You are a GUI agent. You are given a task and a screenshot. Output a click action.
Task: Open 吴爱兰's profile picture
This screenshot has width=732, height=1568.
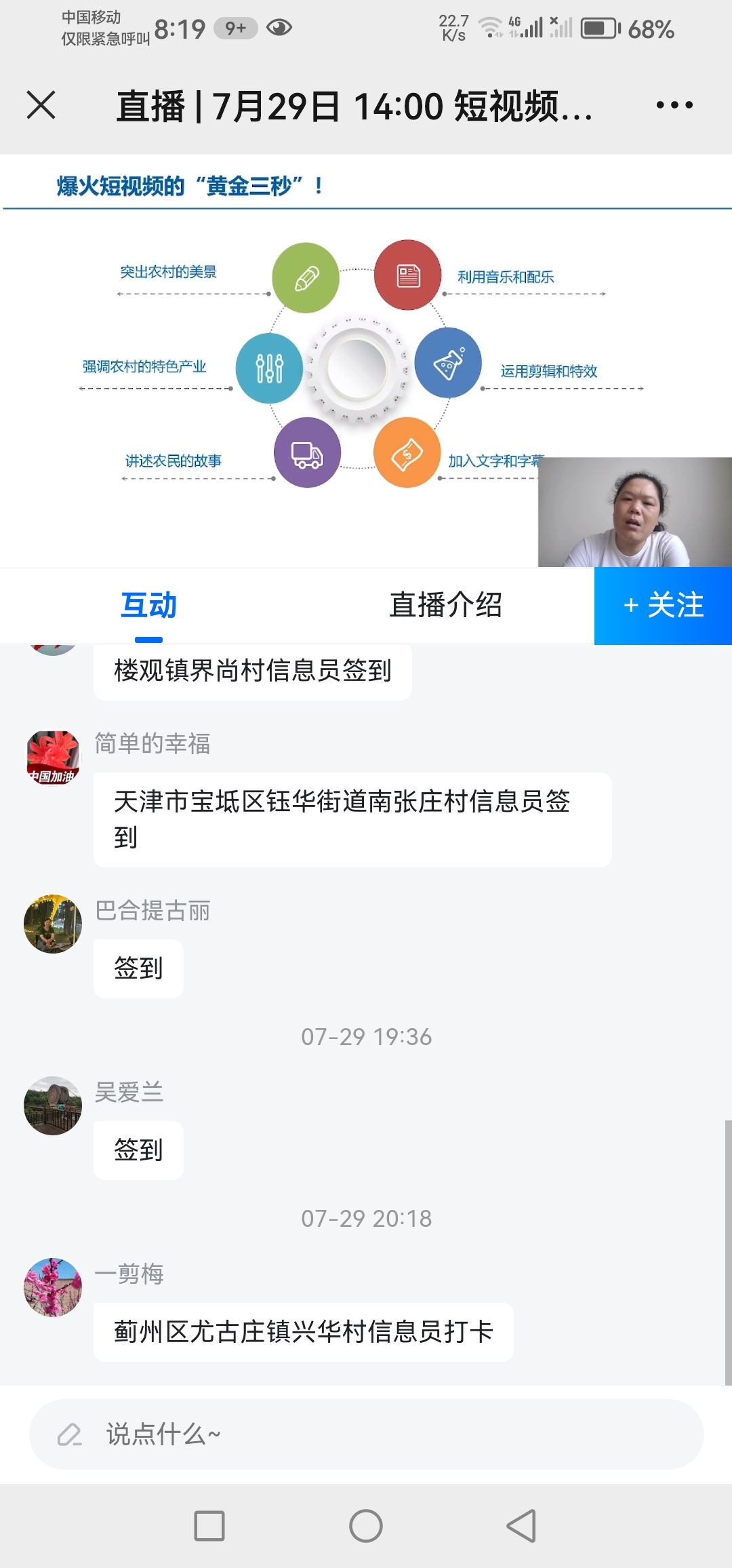click(x=53, y=1105)
